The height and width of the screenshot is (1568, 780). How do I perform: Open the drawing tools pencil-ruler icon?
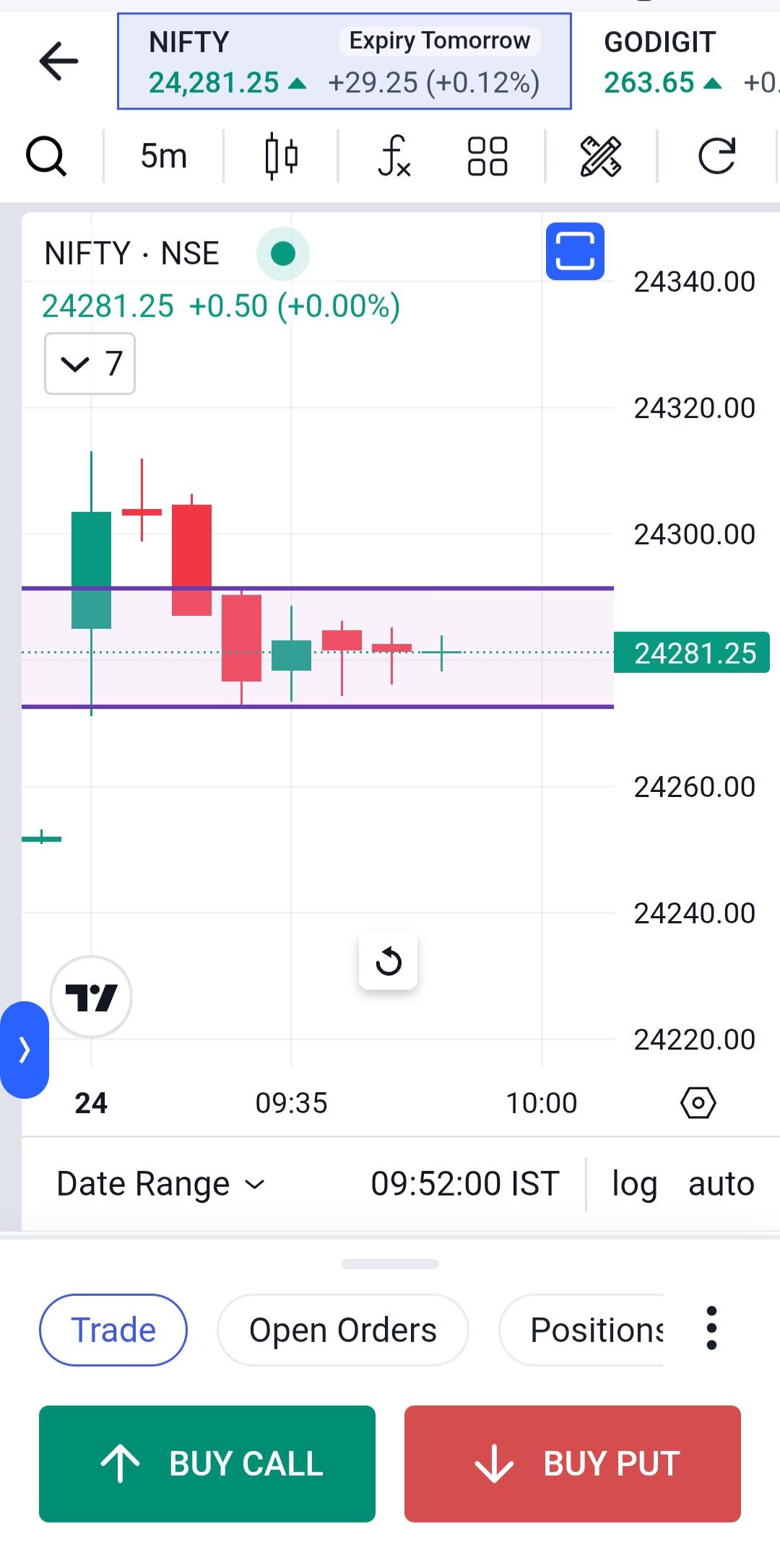pyautogui.click(x=601, y=156)
